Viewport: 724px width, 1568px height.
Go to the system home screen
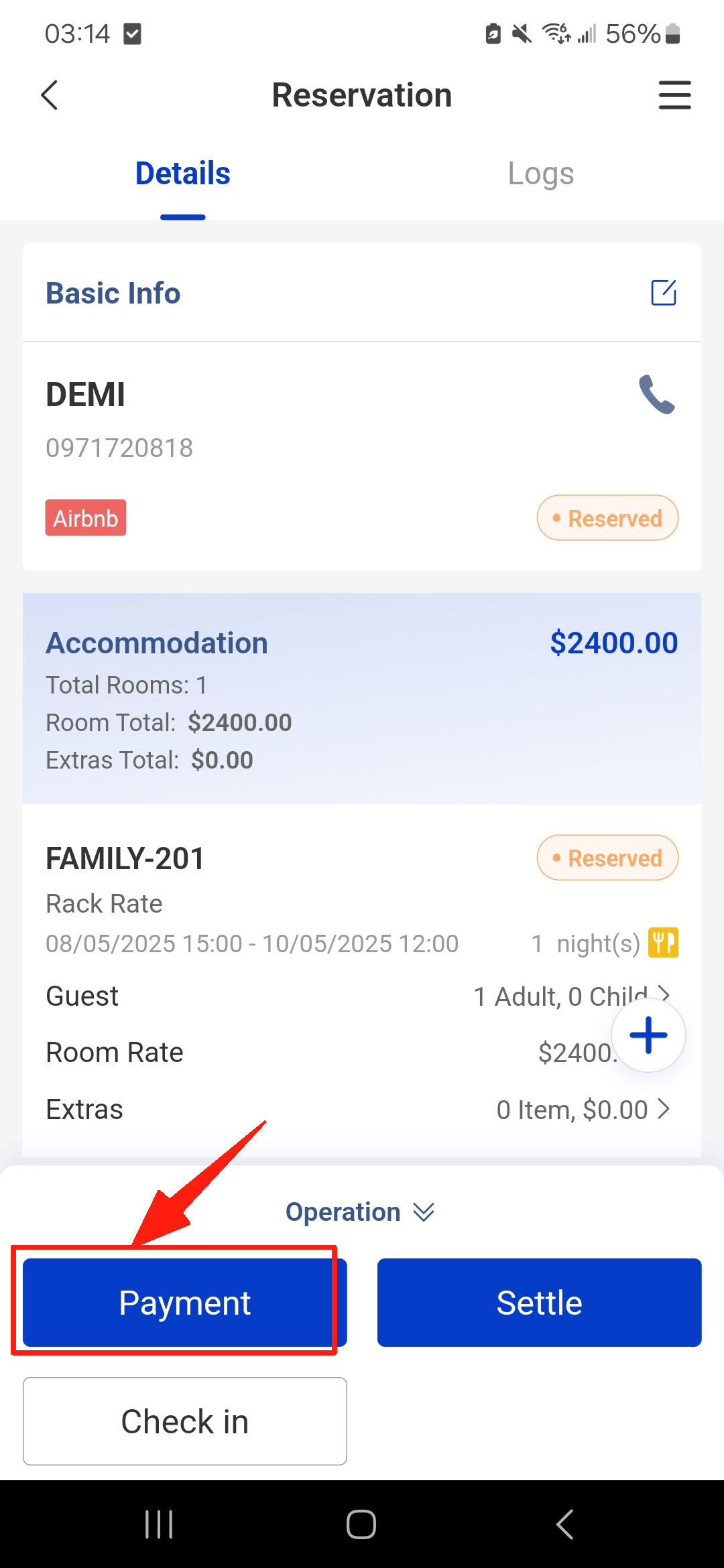coord(361,1524)
